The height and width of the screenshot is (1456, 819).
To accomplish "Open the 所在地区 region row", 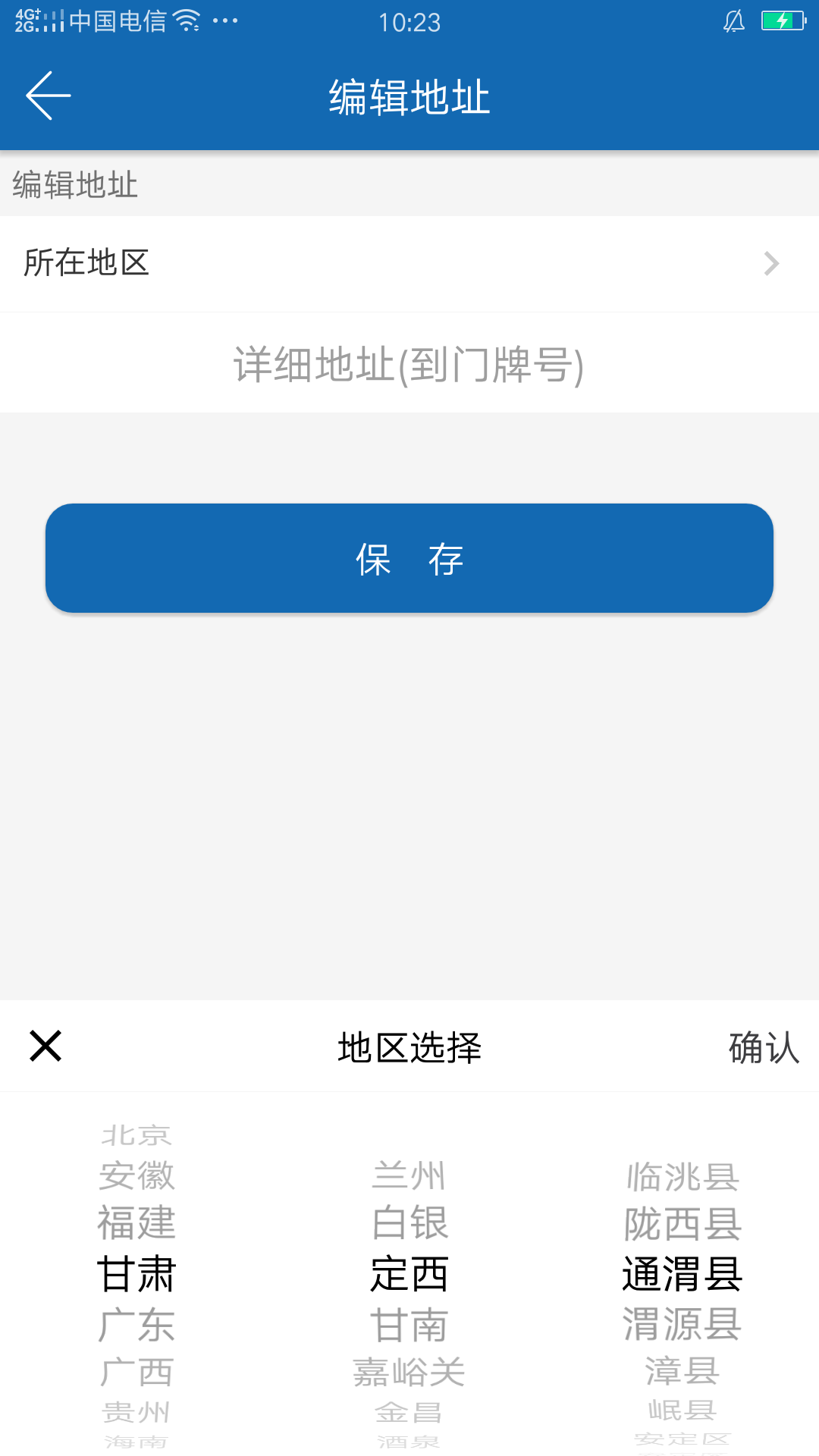I will tap(409, 263).
